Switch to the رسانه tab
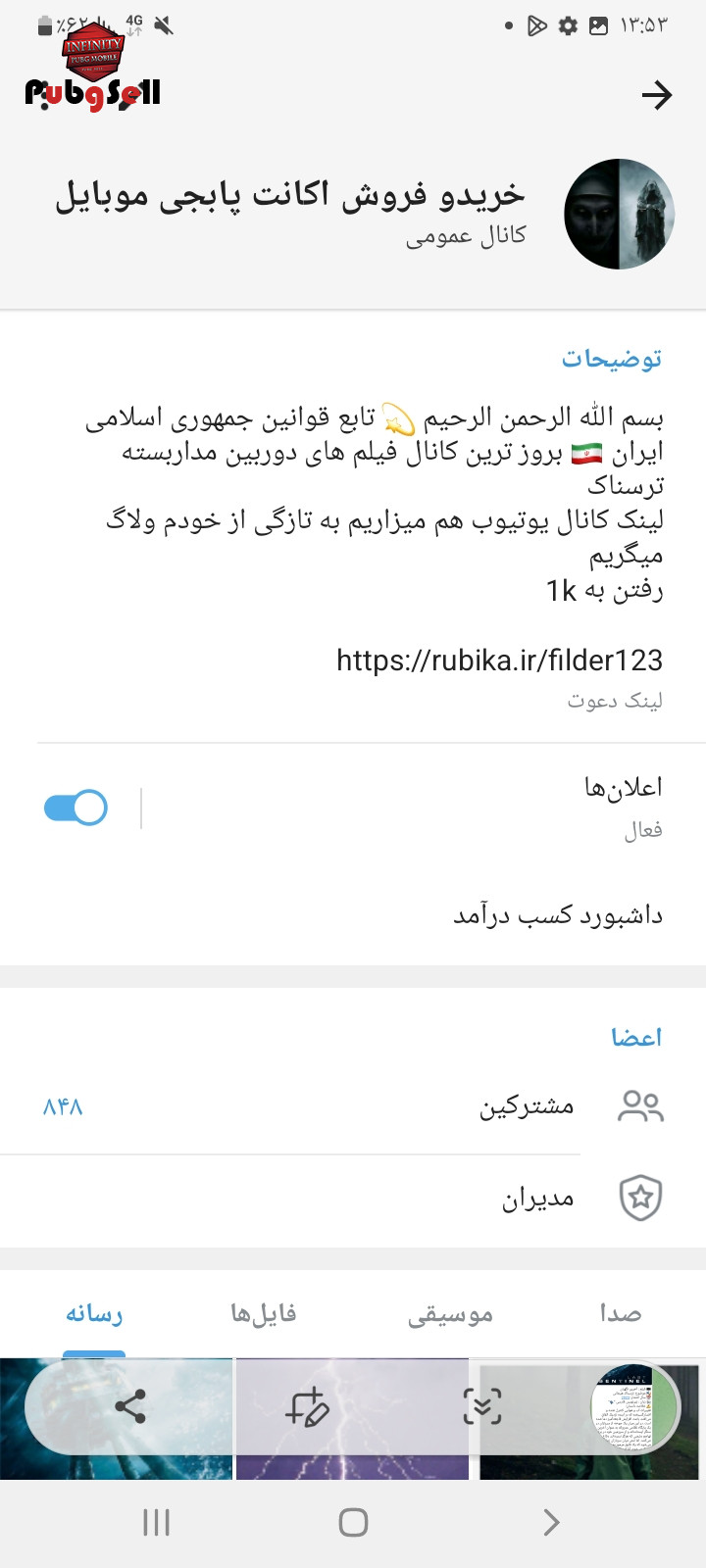Screen dimensions: 706x1568 click(x=94, y=1313)
